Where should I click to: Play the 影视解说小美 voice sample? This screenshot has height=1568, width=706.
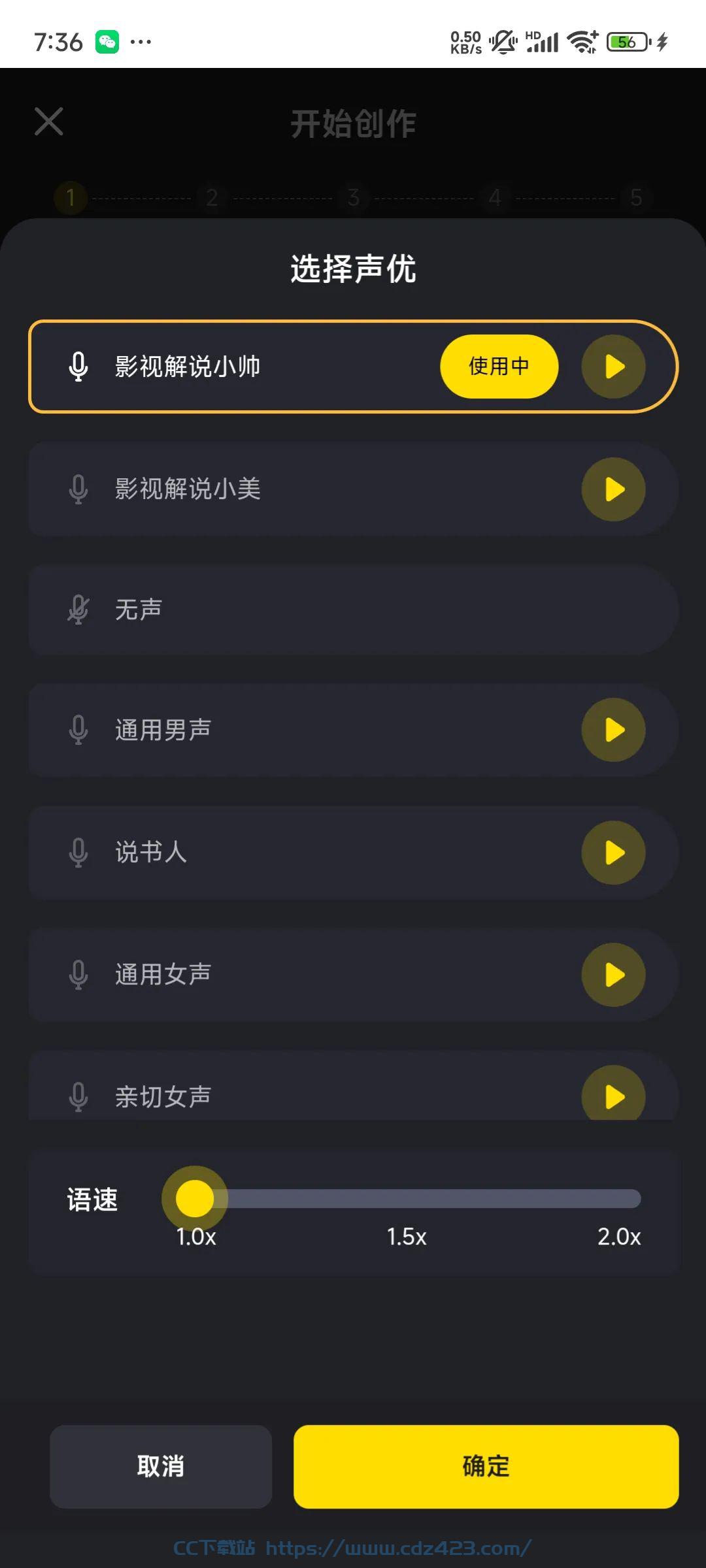coord(613,489)
